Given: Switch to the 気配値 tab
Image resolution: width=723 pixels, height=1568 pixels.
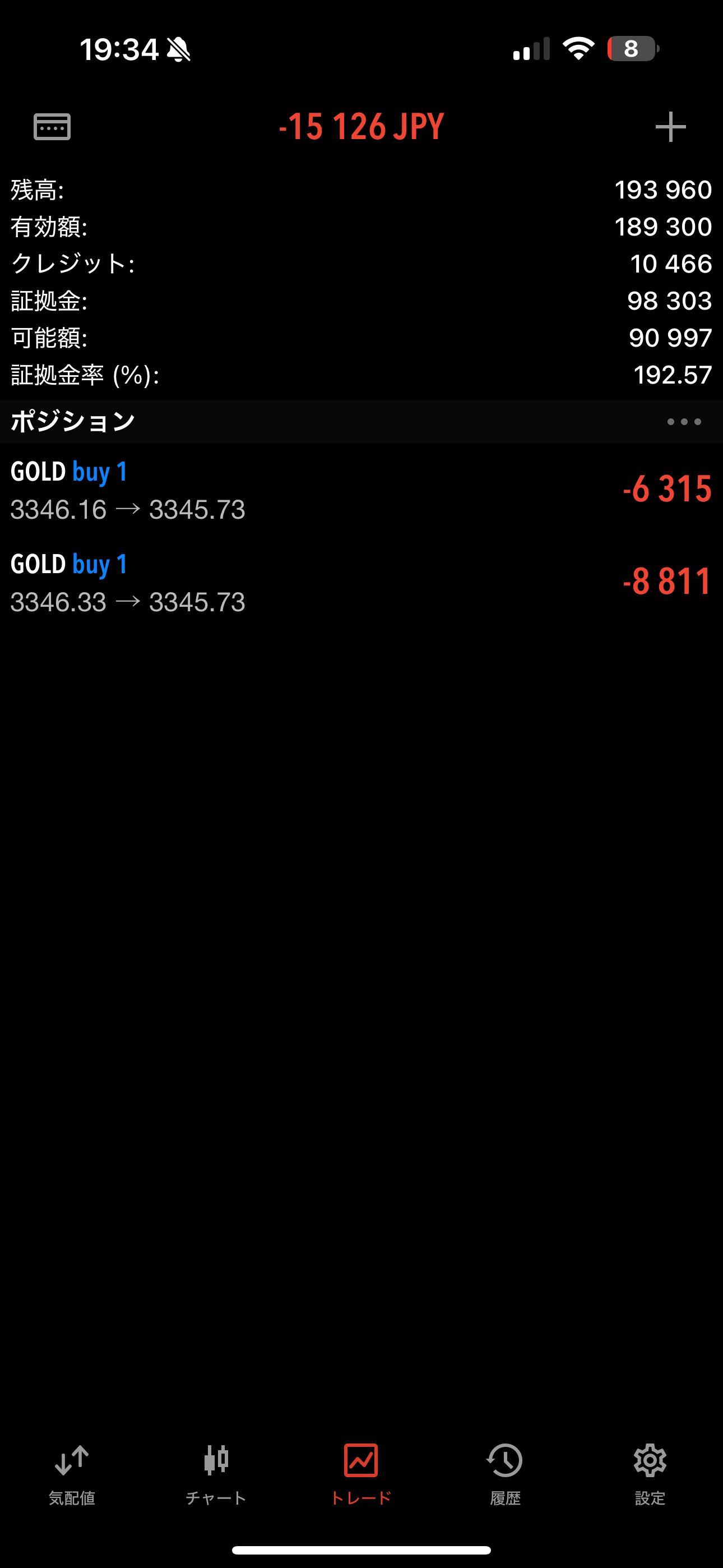Looking at the screenshot, I should pos(72,1474).
